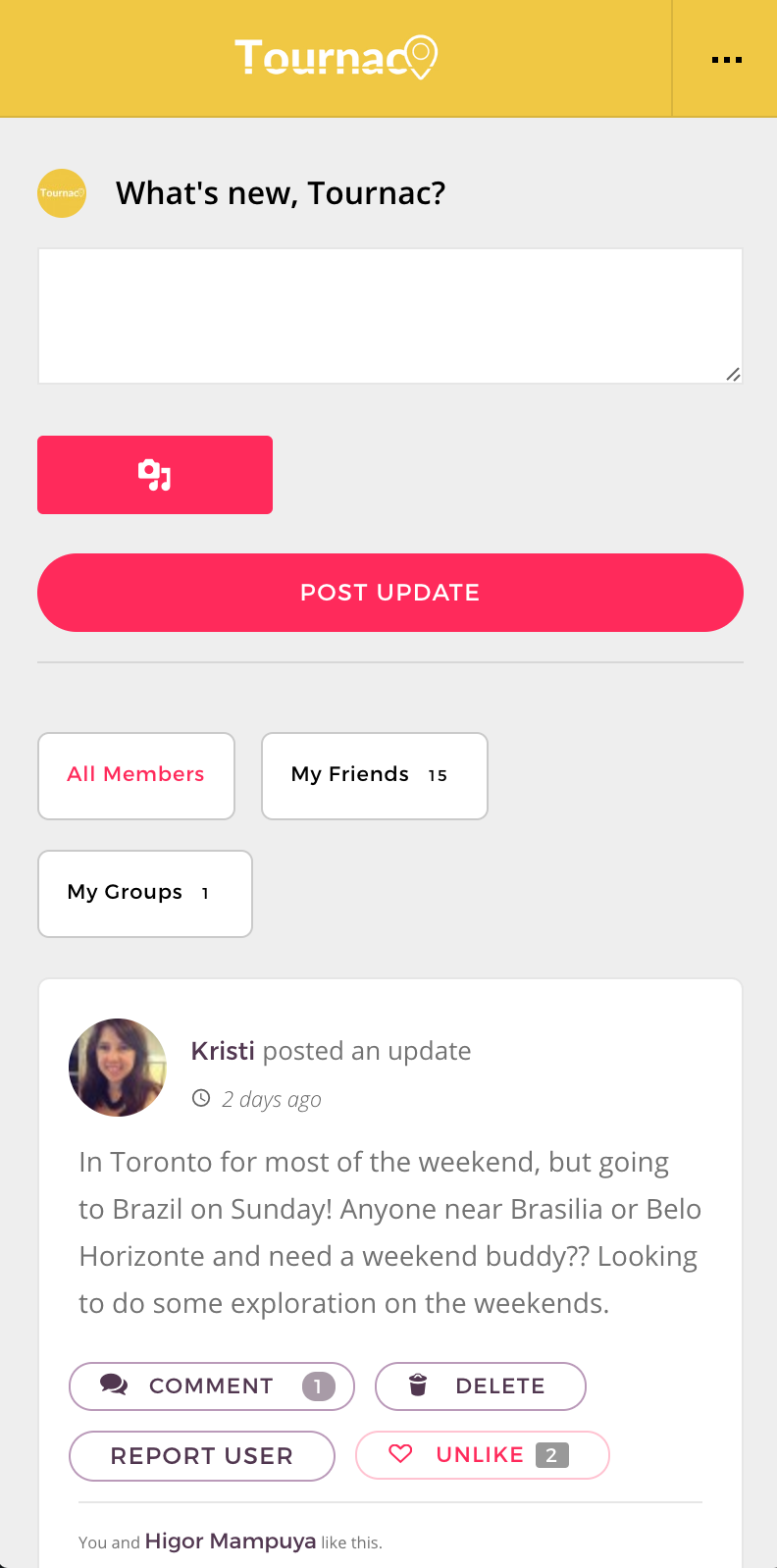The height and width of the screenshot is (1568, 777).
Task: Focus the What's new text box
Action: [x=389, y=315]
